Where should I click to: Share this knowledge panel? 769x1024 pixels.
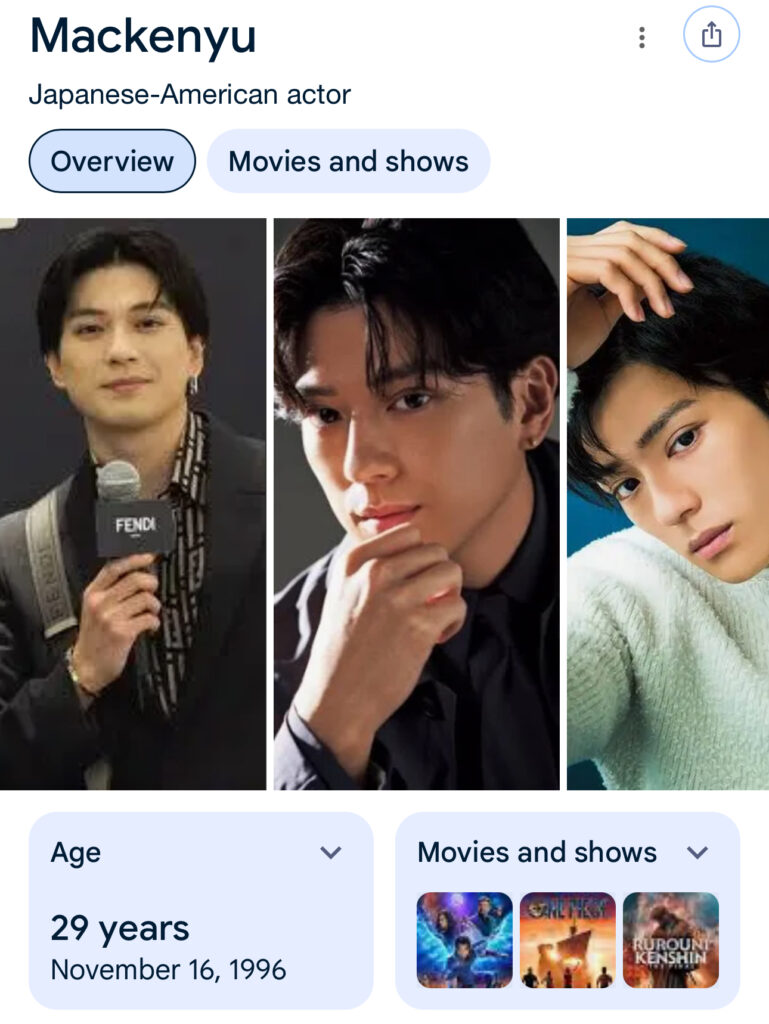(711, 35)
